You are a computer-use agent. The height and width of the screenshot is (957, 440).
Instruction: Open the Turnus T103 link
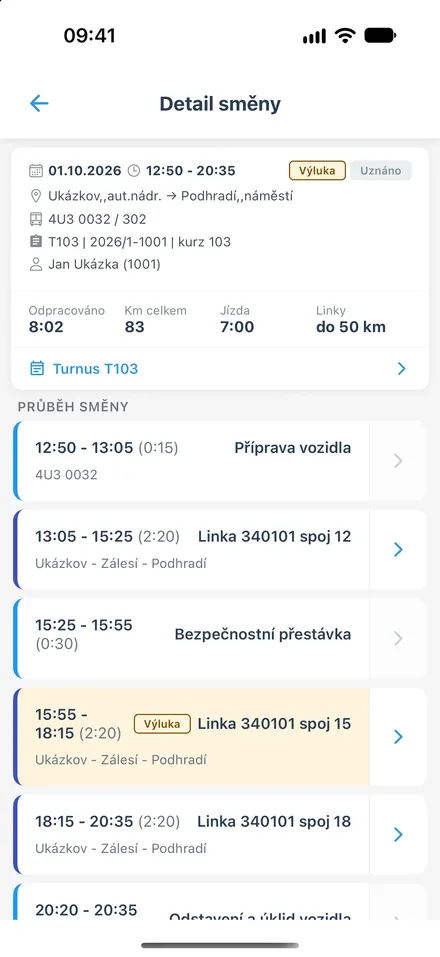[x=220, y=369]
